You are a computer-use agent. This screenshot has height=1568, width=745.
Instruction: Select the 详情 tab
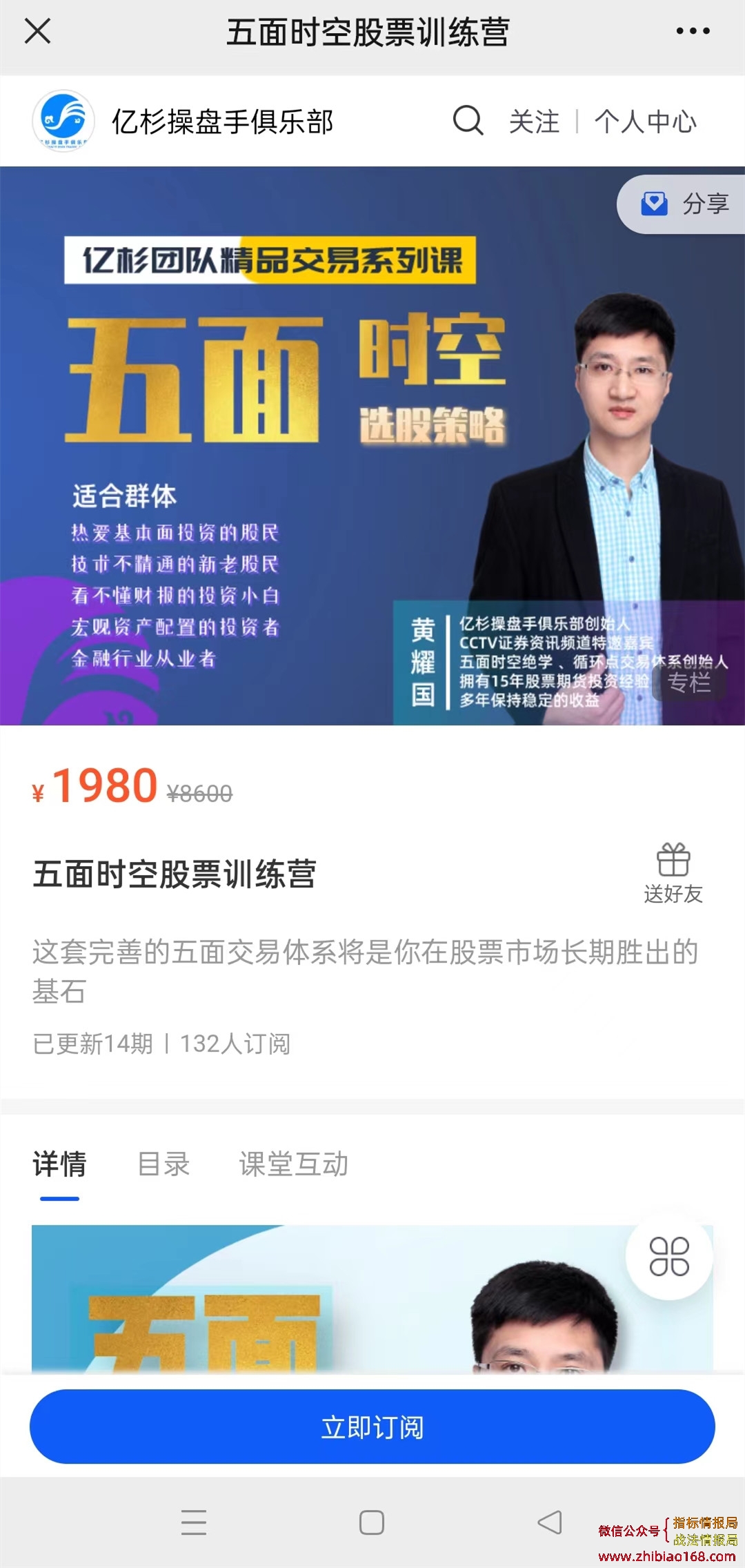pos(59,1164)
